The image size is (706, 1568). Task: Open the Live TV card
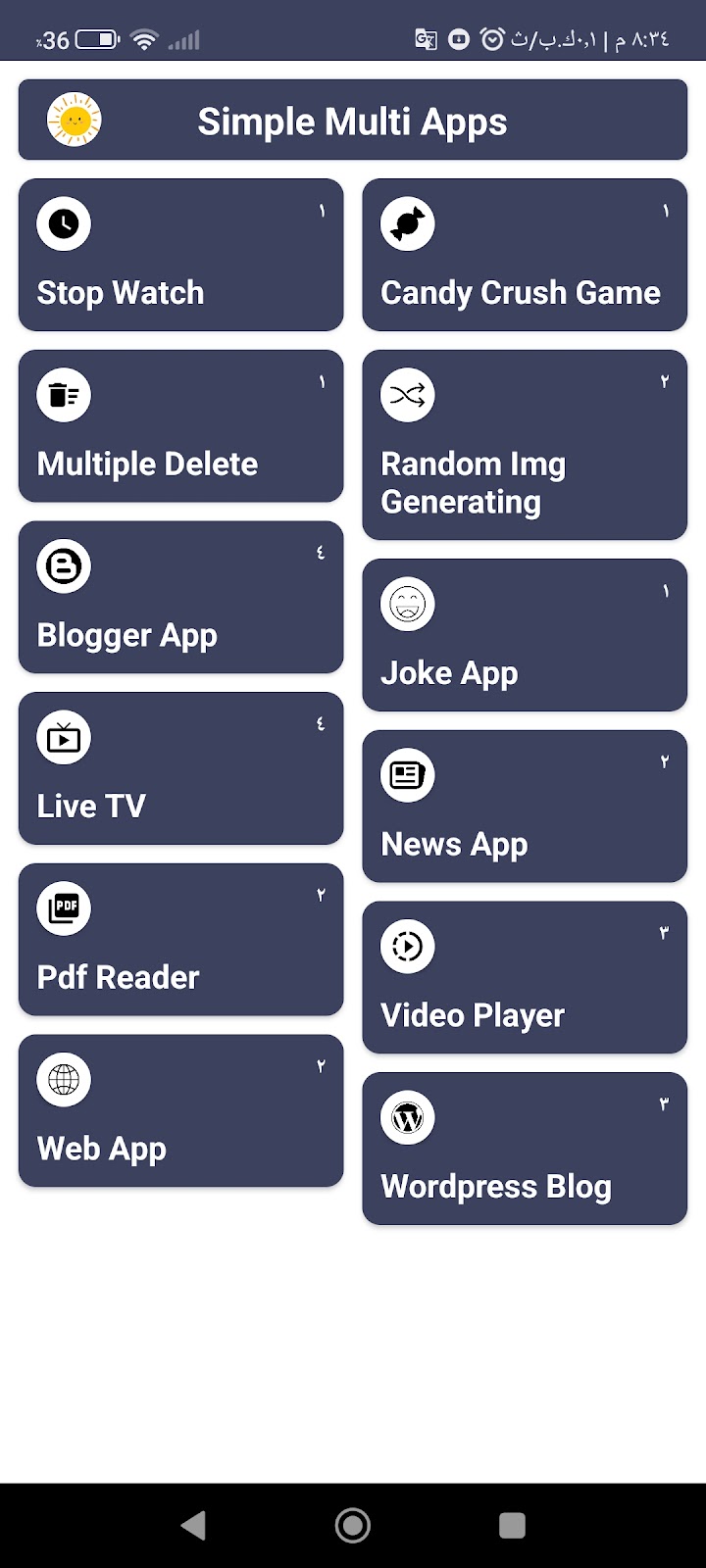(180, 768)
